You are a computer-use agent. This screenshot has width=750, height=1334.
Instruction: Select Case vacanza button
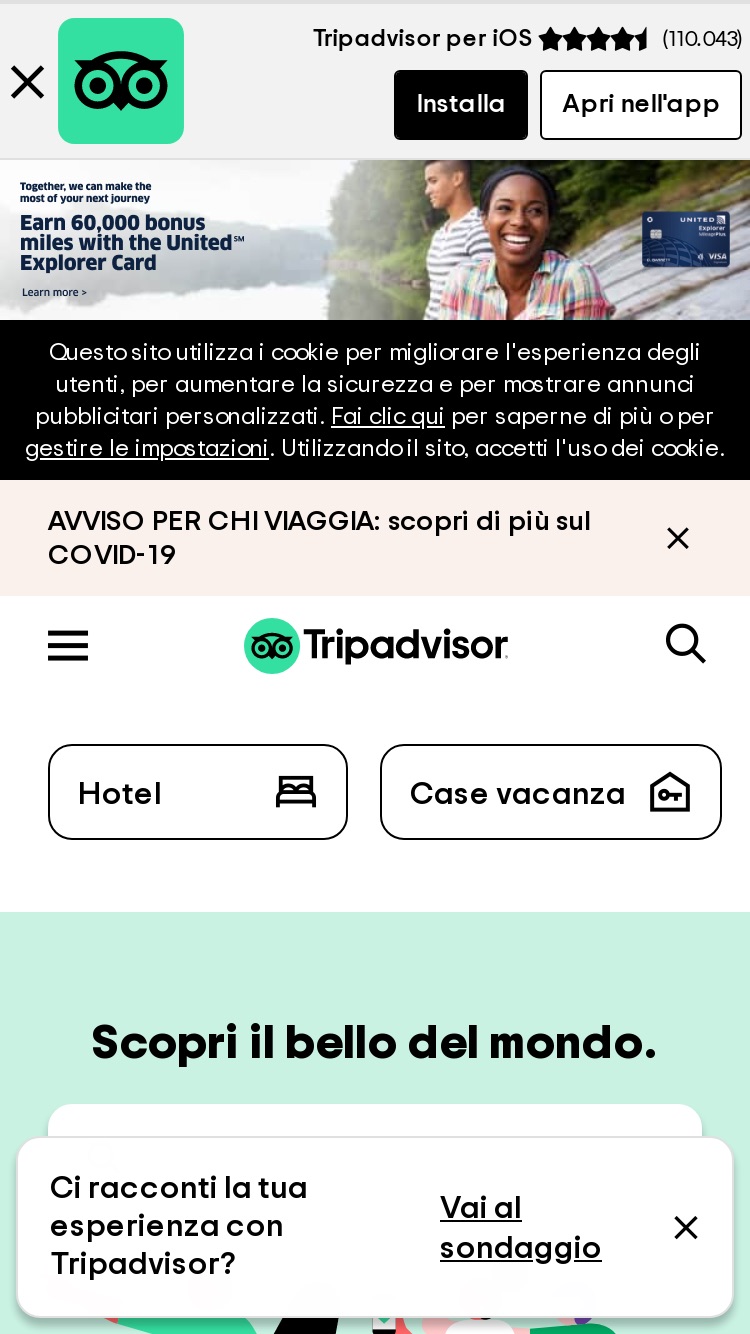click(x=551, y=792)
